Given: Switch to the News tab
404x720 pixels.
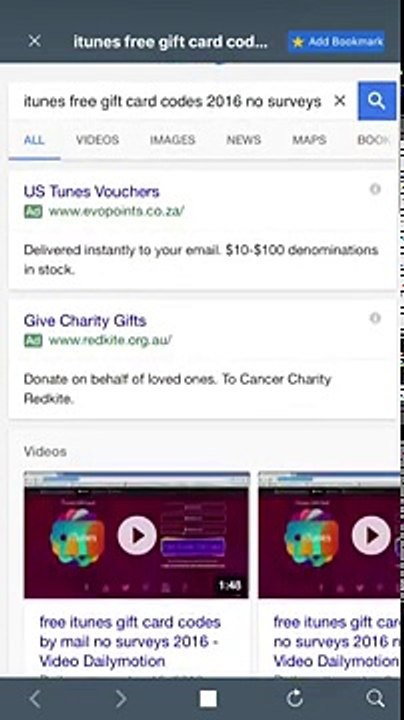Looking at the screenshot, I should point(244,140).
